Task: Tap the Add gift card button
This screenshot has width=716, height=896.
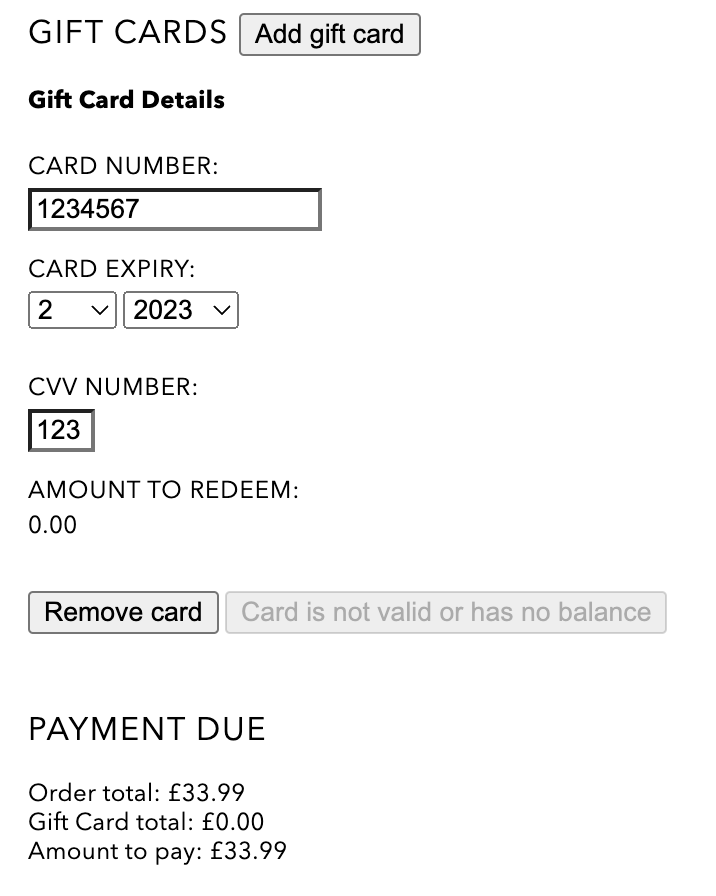Action: point(329,34)
